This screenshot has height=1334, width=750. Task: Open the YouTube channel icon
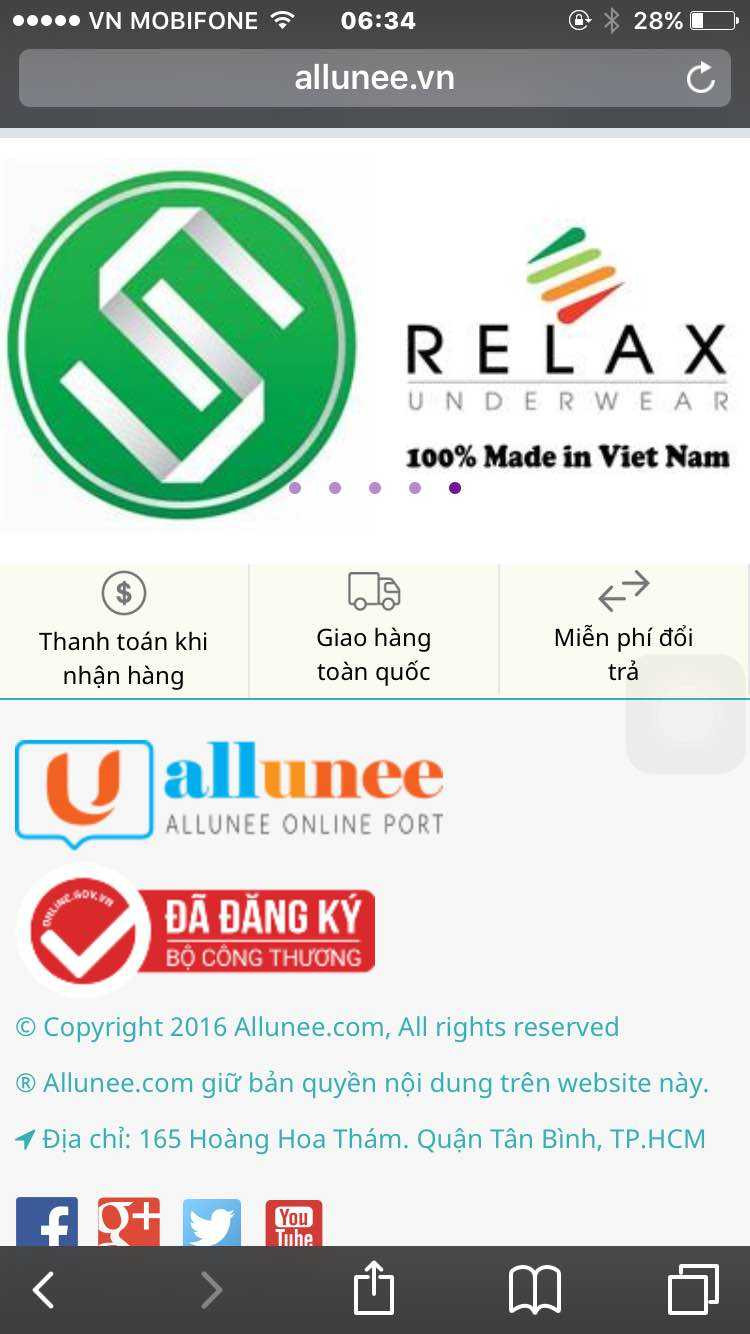click(294, 1222)
